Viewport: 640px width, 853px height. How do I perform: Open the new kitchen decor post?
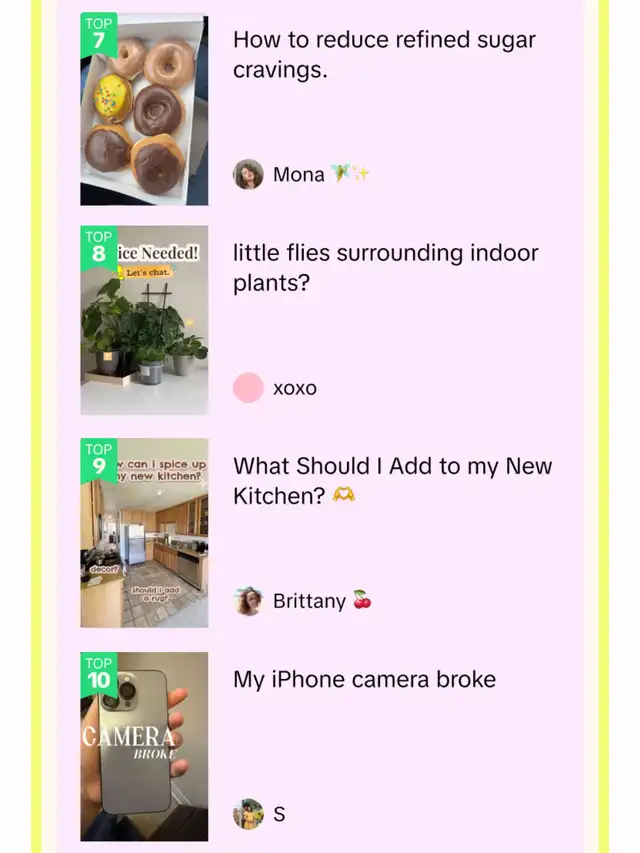[x=392, y=480]
